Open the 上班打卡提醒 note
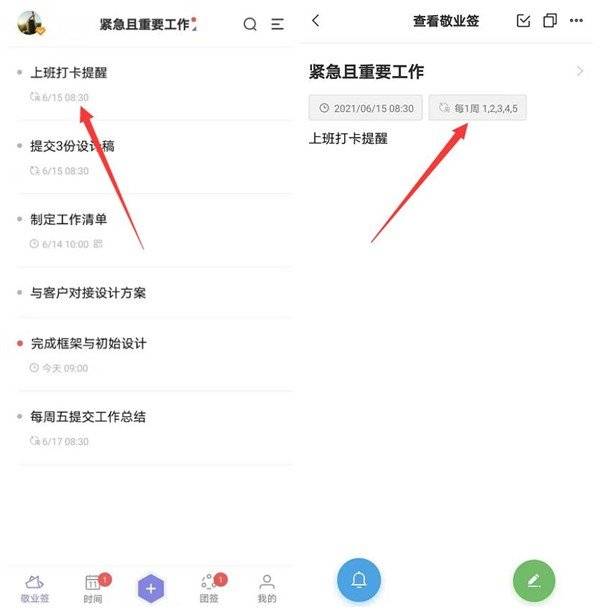 point(69,73)
